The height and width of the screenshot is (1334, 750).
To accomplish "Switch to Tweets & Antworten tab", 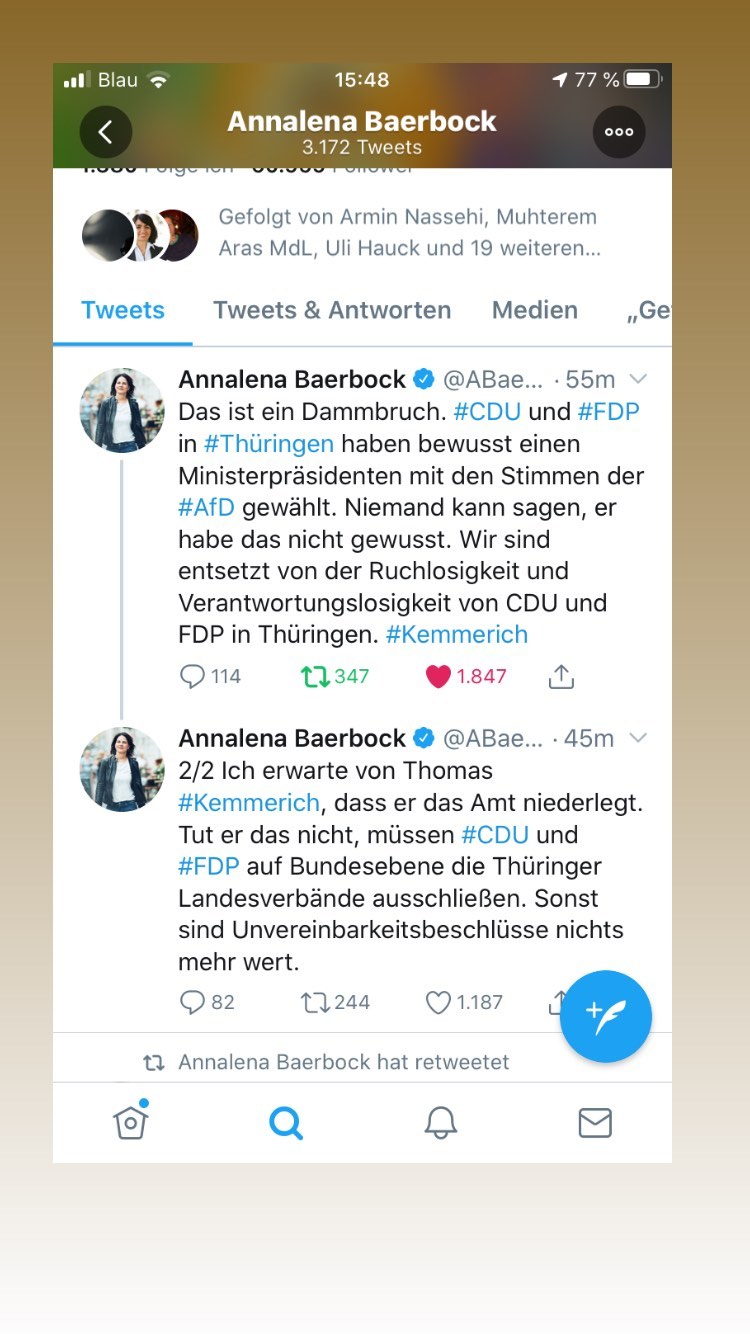I will (332, 310).
